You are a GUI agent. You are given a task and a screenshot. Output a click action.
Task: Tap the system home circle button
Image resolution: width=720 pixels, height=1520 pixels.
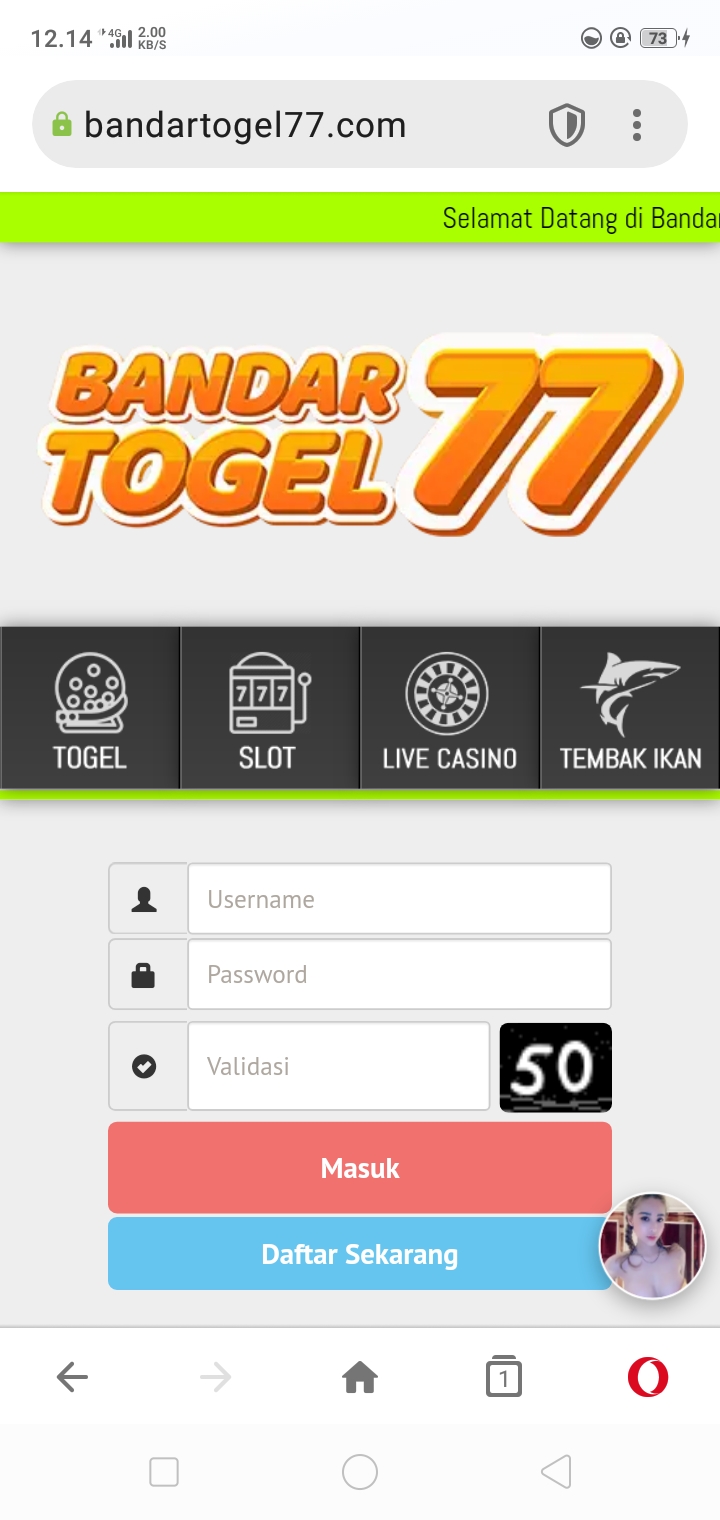pos(360,1472)
